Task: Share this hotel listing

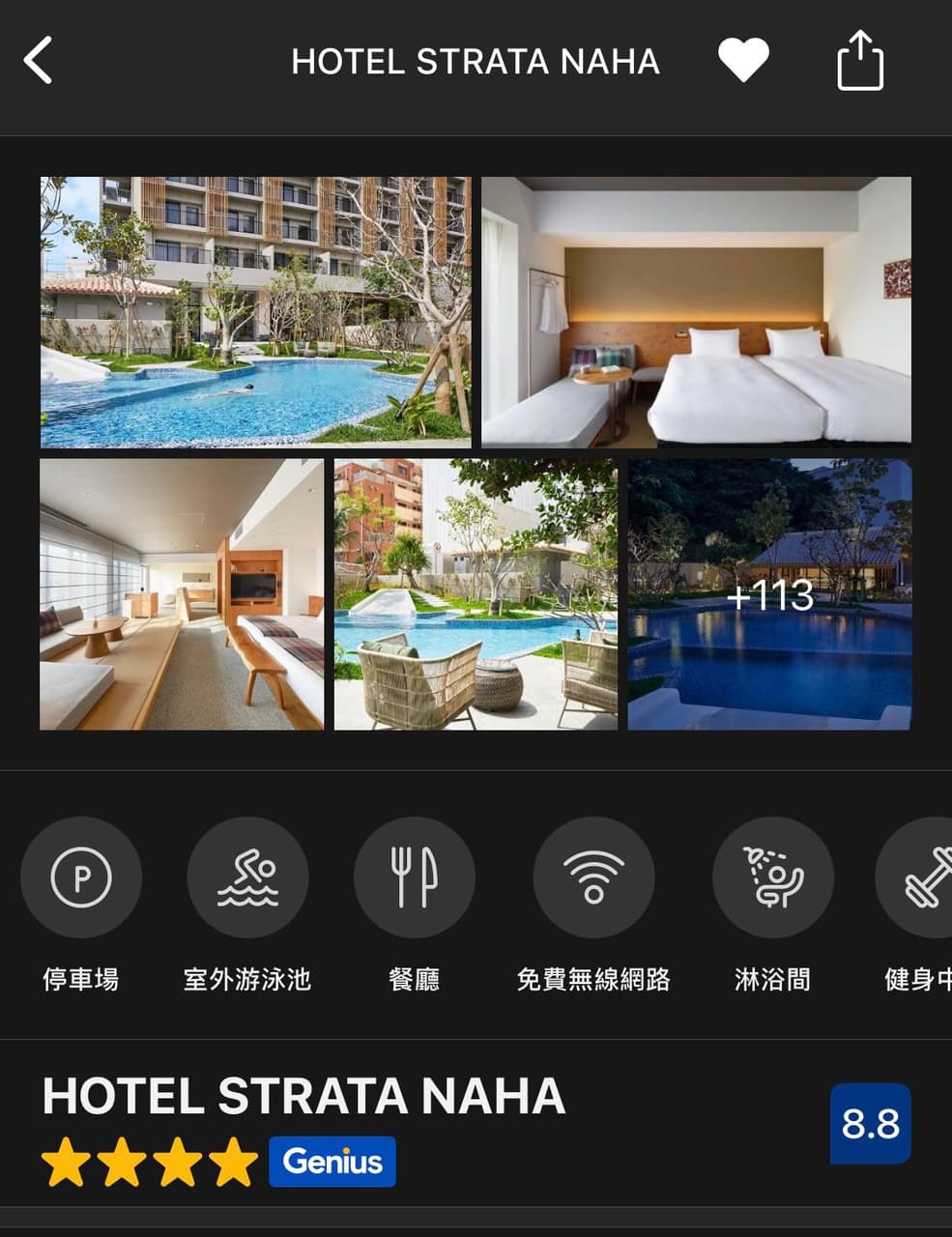Action: (x=859, y=61)
